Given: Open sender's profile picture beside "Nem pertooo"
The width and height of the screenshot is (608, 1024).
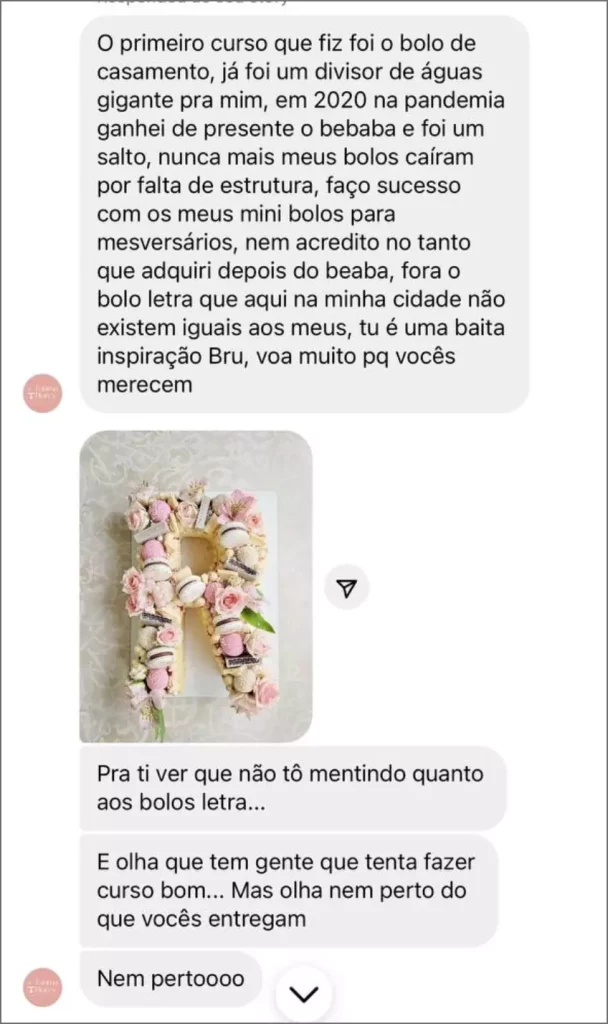Looking at the screenshot, I should click(43, 986).
